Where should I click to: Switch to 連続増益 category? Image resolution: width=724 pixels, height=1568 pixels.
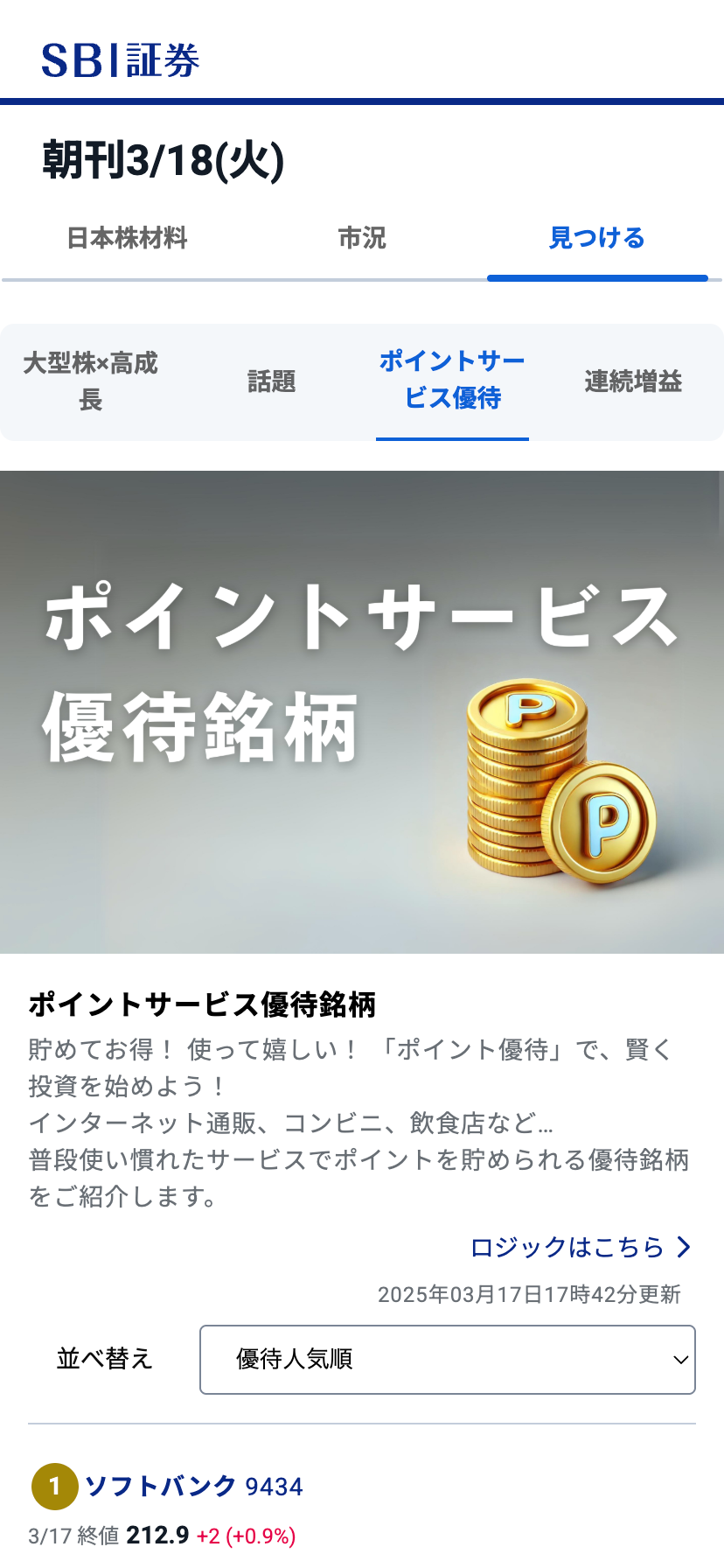pyautogui.click(x=633, y=381)
